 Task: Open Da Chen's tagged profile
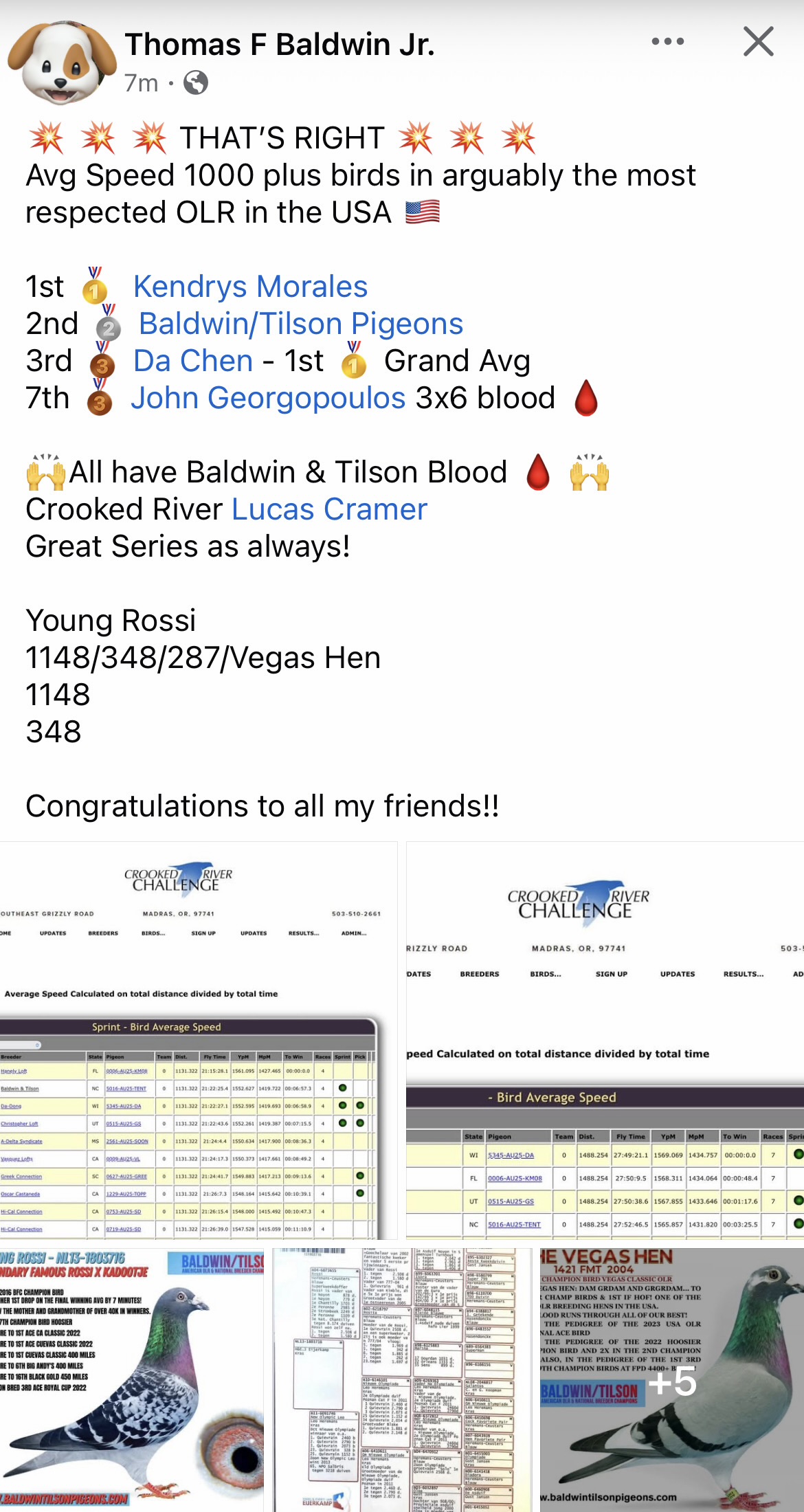pyautogui.click(x=193, y=361)
